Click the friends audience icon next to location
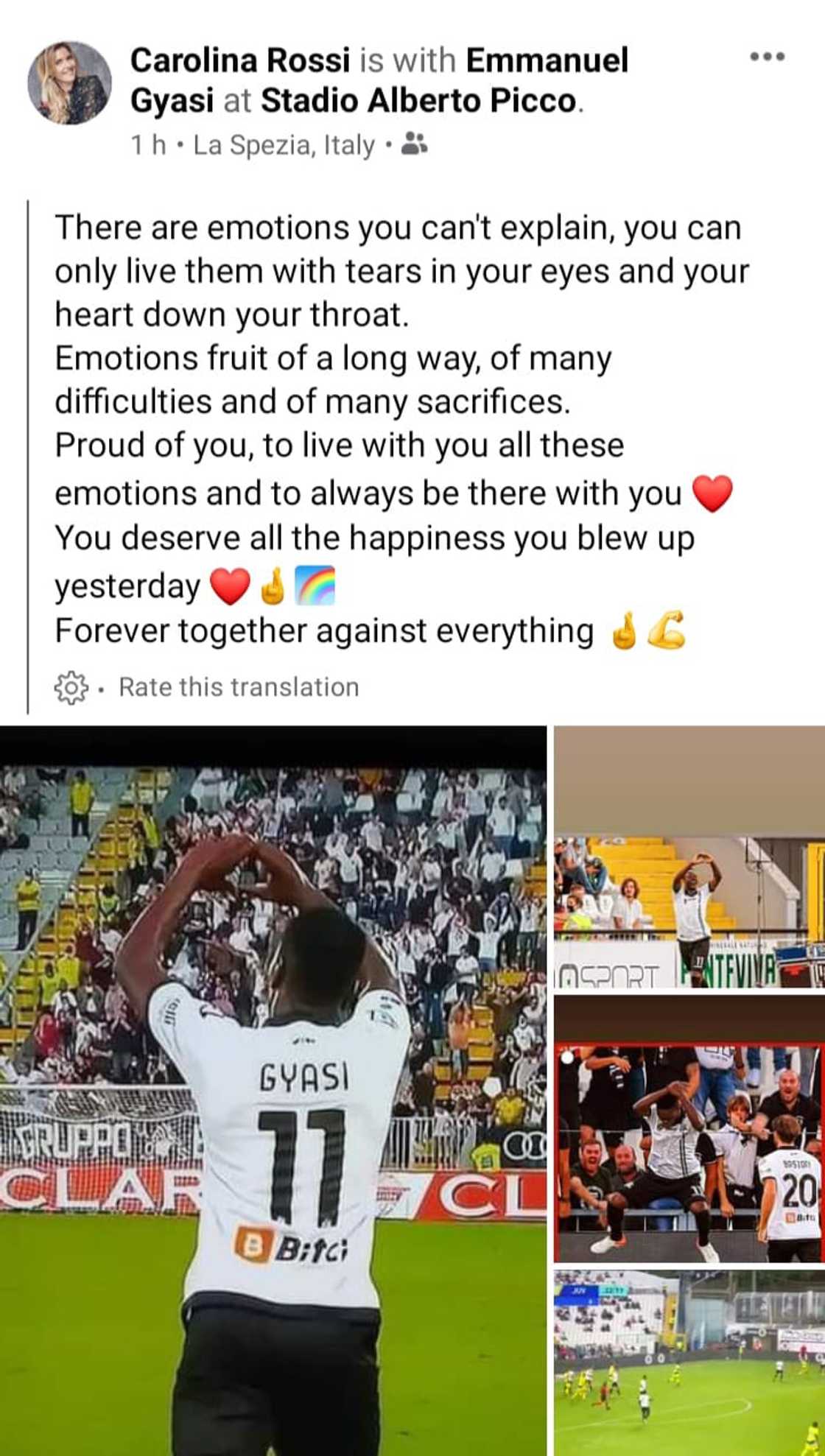 point(415,144)
